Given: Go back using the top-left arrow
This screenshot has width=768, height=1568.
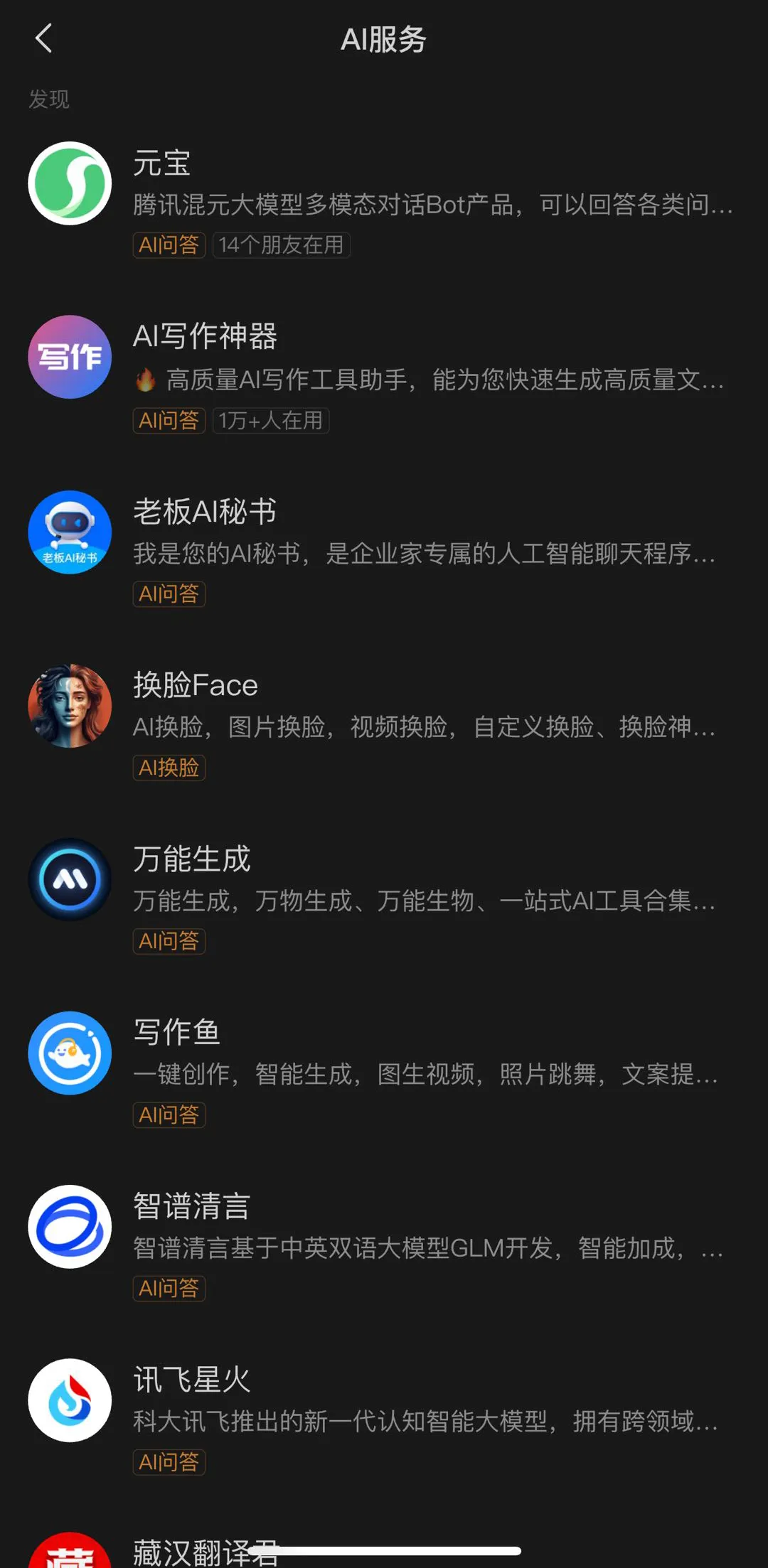Looking at the screenshot, I should [x=44, y=38].
